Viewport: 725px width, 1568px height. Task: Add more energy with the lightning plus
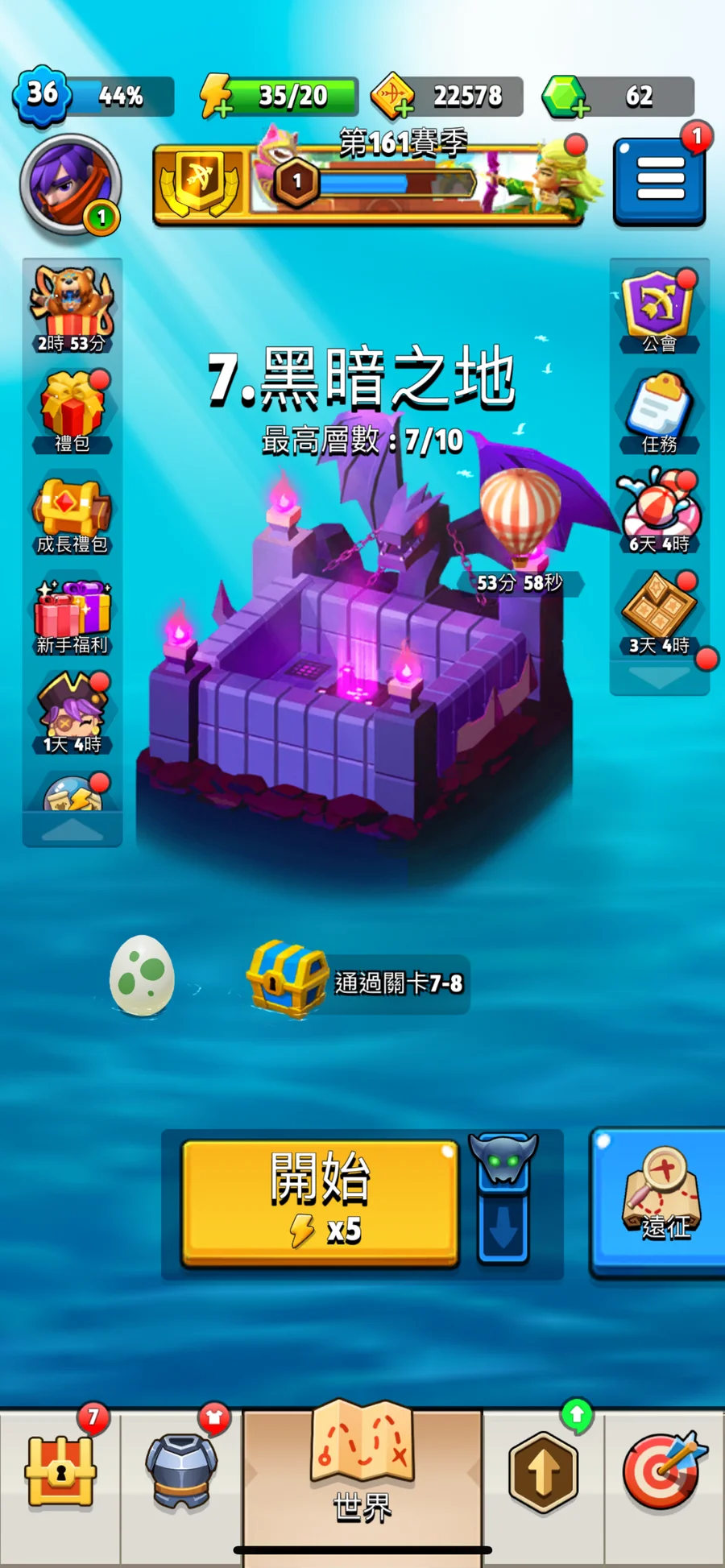[216, 97]
